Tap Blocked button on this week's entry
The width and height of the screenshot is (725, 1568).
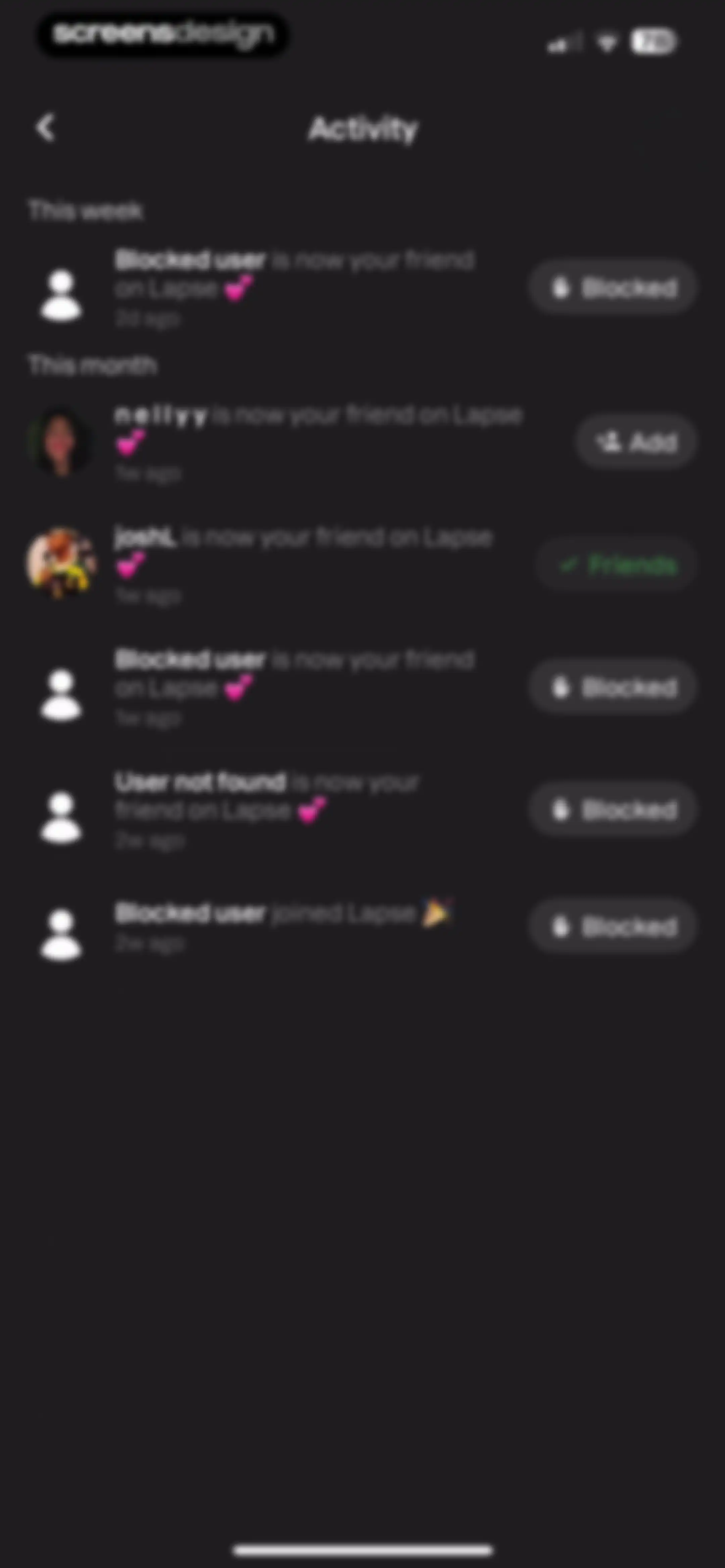pyautogui.click(x=612, y=287)
